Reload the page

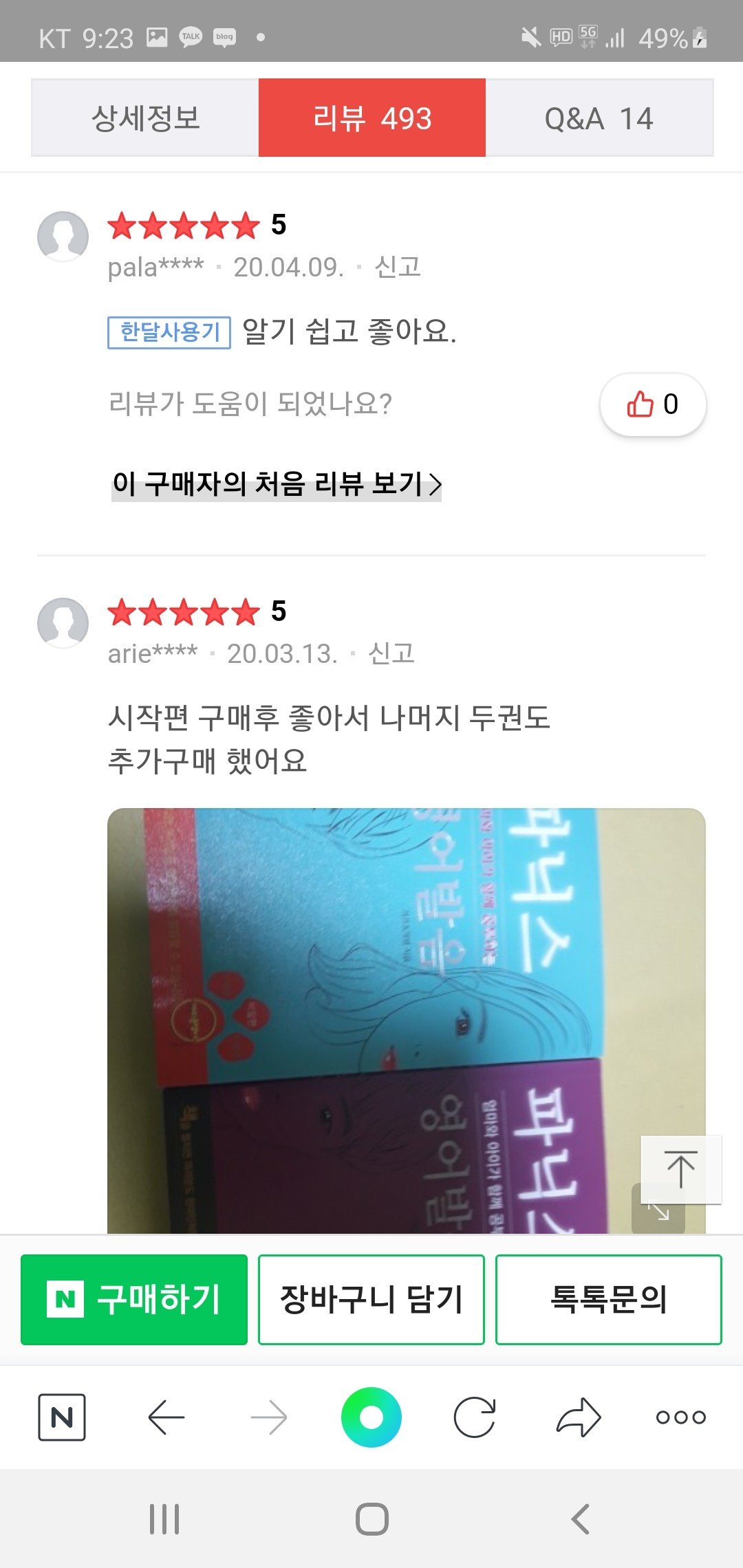coord(475,1417)
